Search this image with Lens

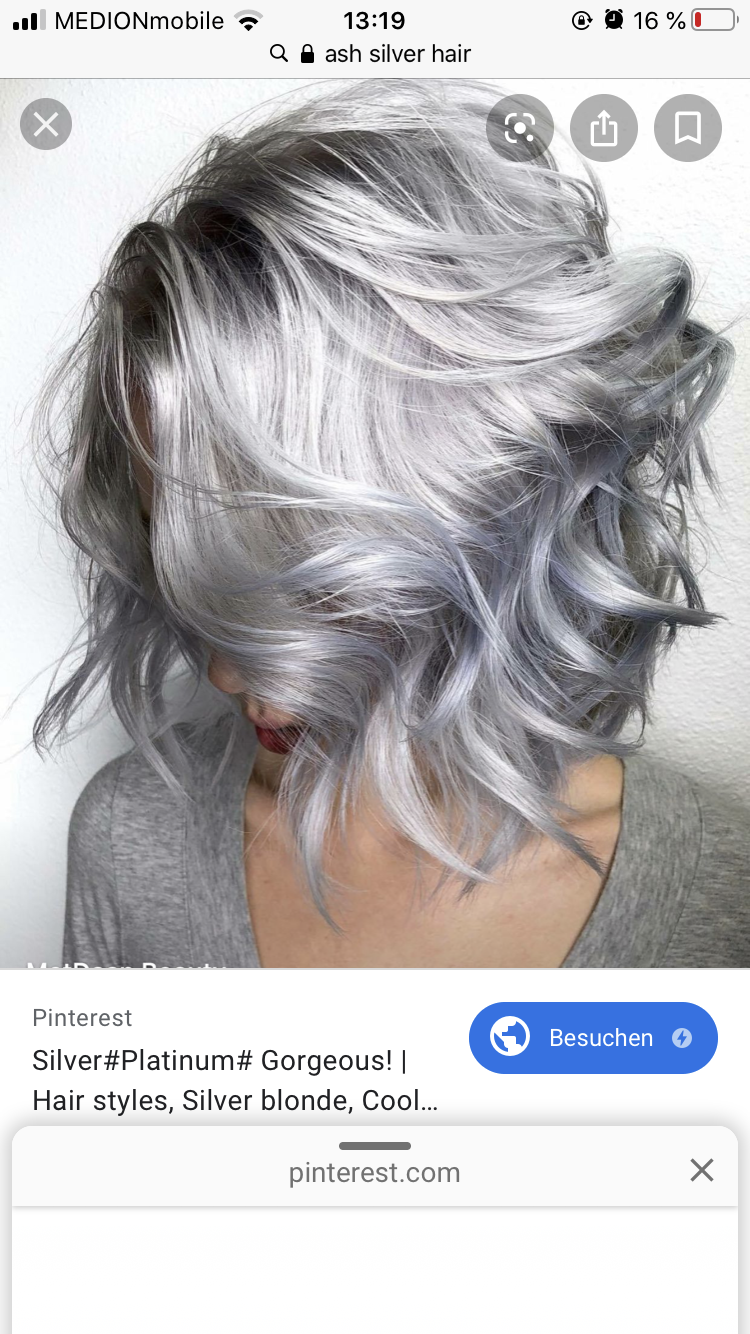click(x=520, y=128)
